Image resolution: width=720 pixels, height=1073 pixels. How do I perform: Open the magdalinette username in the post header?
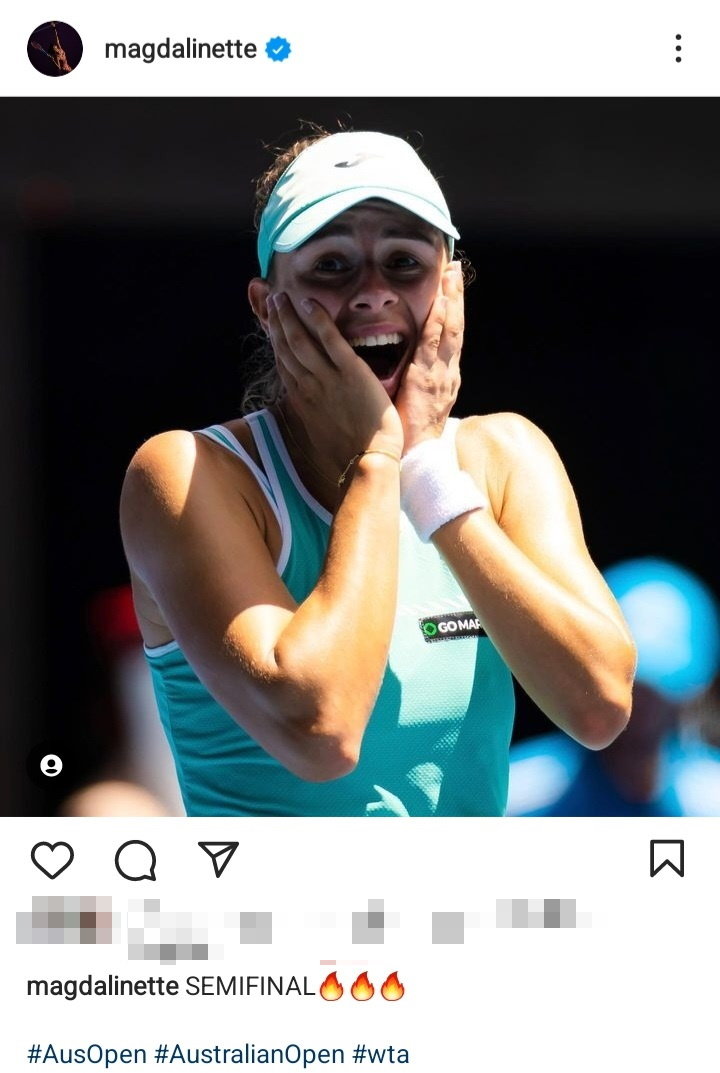[180, 49]
